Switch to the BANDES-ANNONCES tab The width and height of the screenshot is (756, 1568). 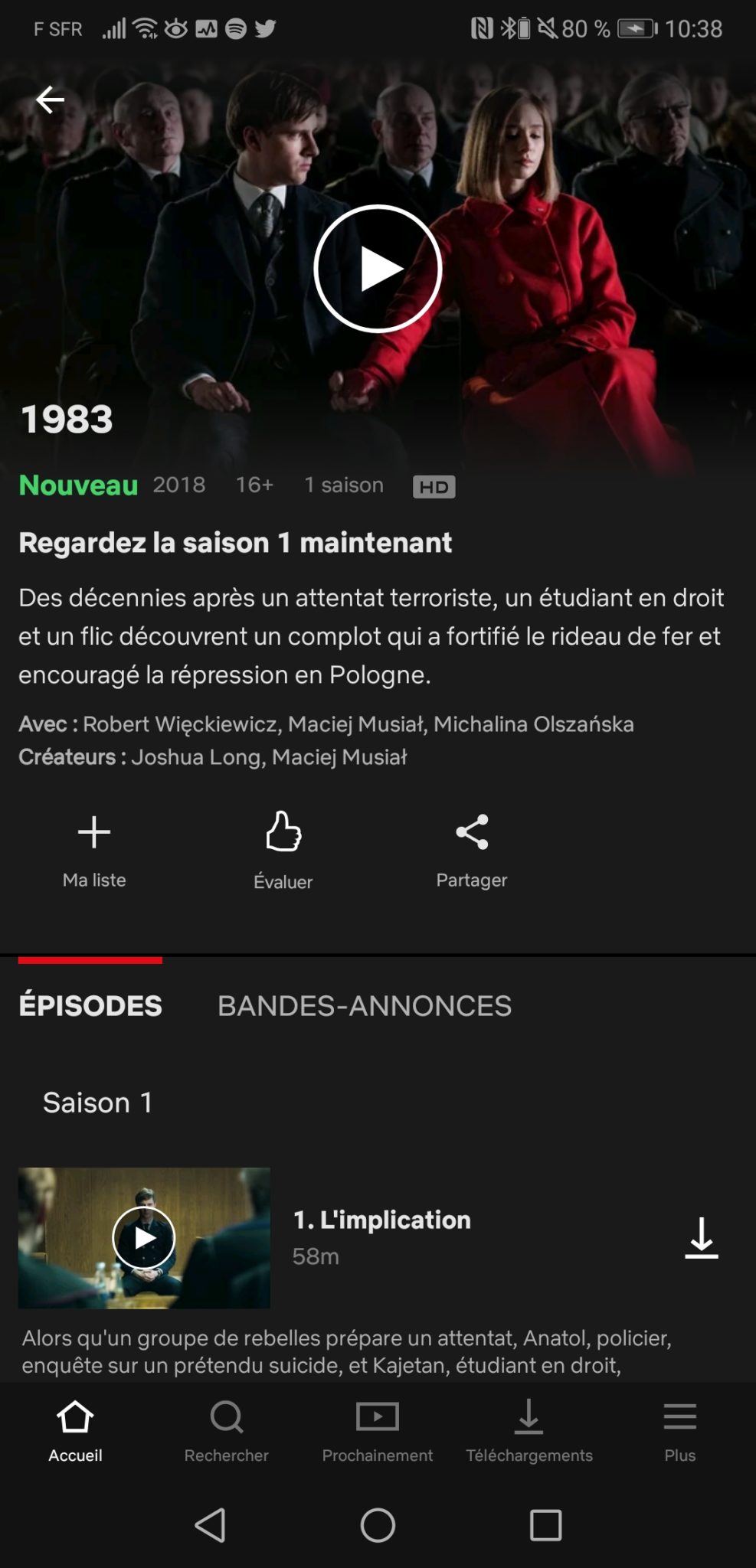click(x=364, y=1005)
